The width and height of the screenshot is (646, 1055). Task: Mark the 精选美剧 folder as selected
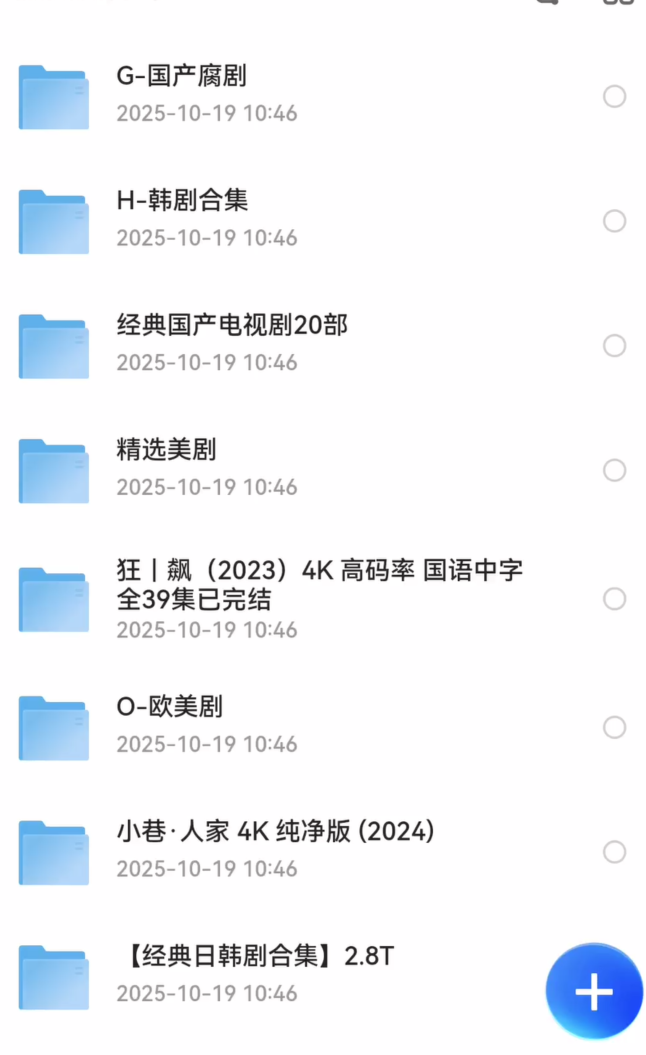(614, 470)
